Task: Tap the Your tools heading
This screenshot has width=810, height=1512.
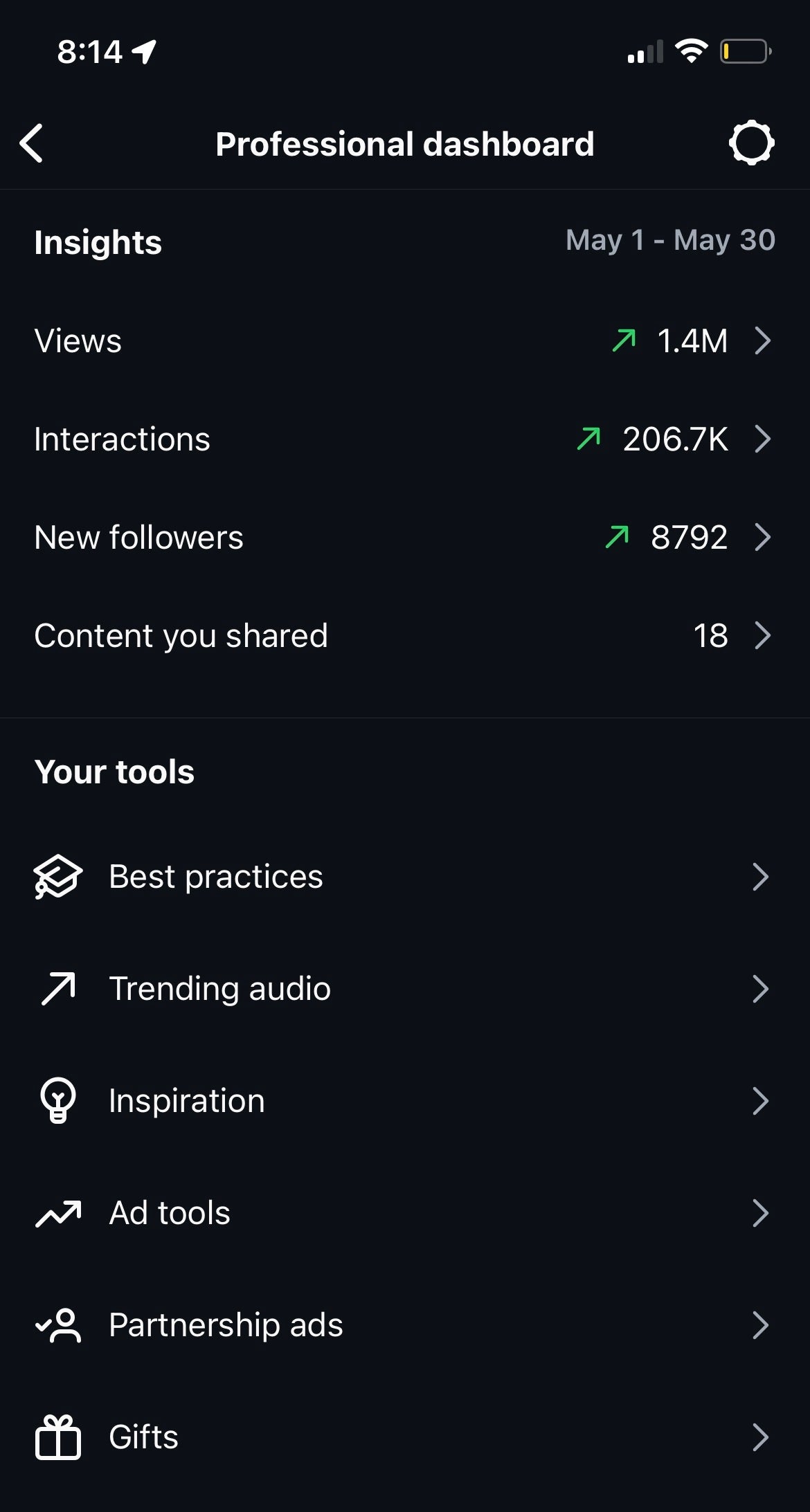Action: 114,771
